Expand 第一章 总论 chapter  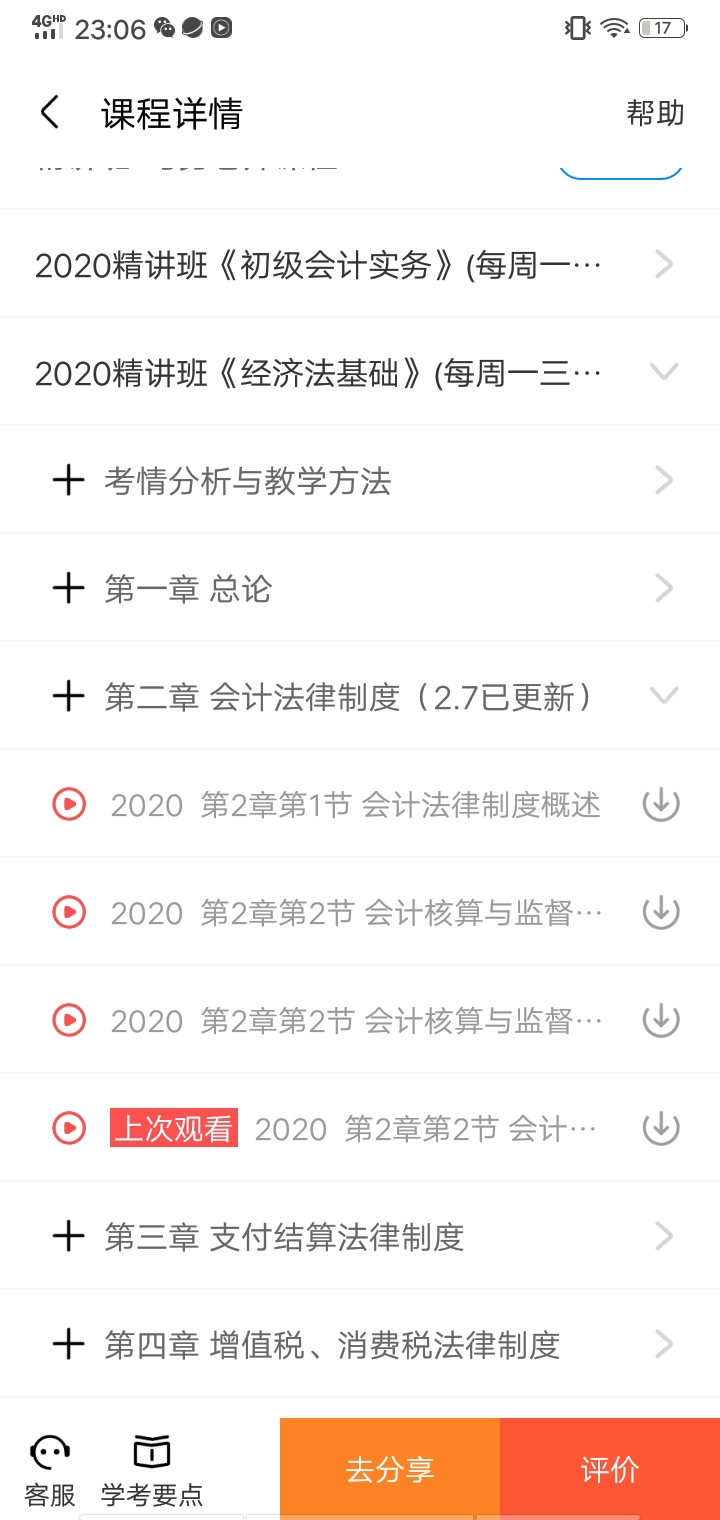coord(360,588)
